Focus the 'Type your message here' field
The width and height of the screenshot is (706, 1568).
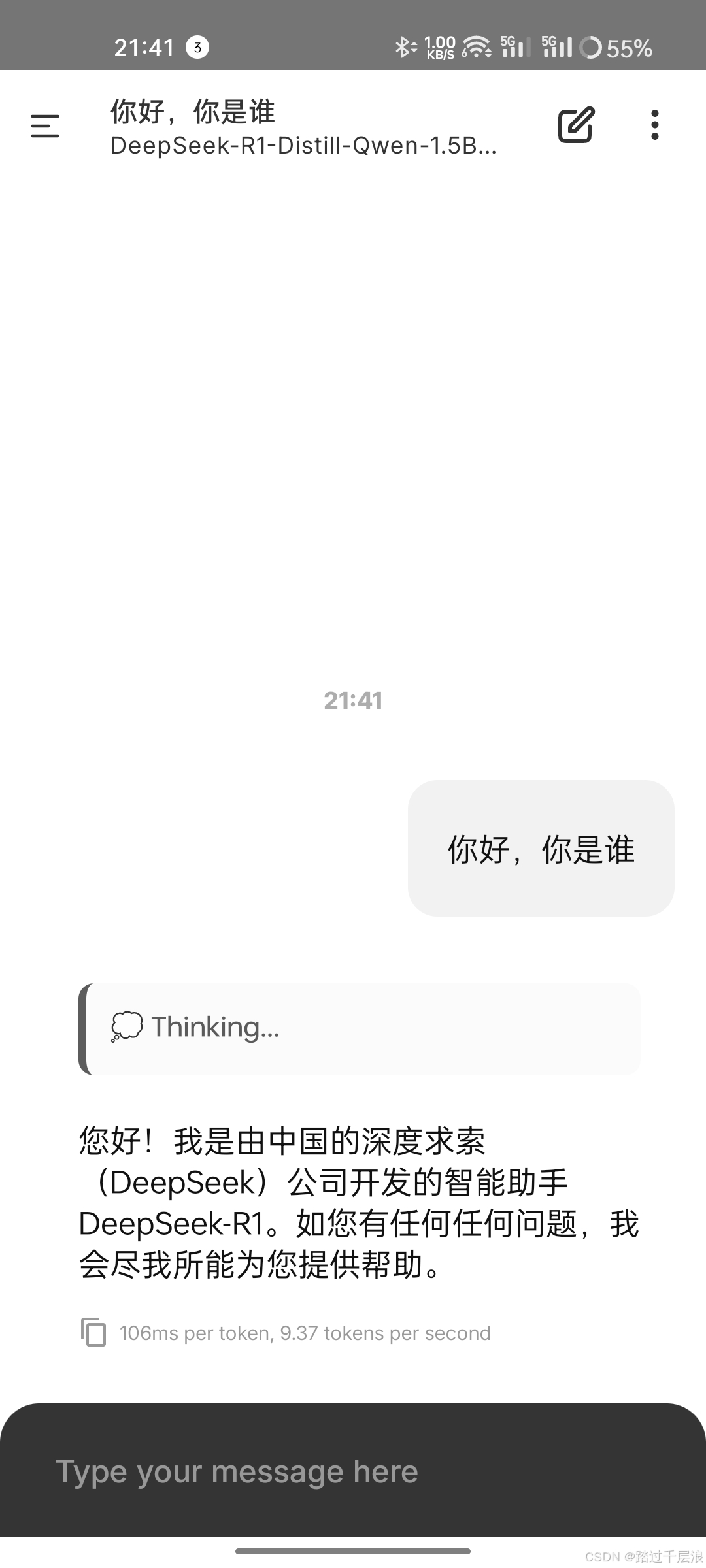point(353,1471)
